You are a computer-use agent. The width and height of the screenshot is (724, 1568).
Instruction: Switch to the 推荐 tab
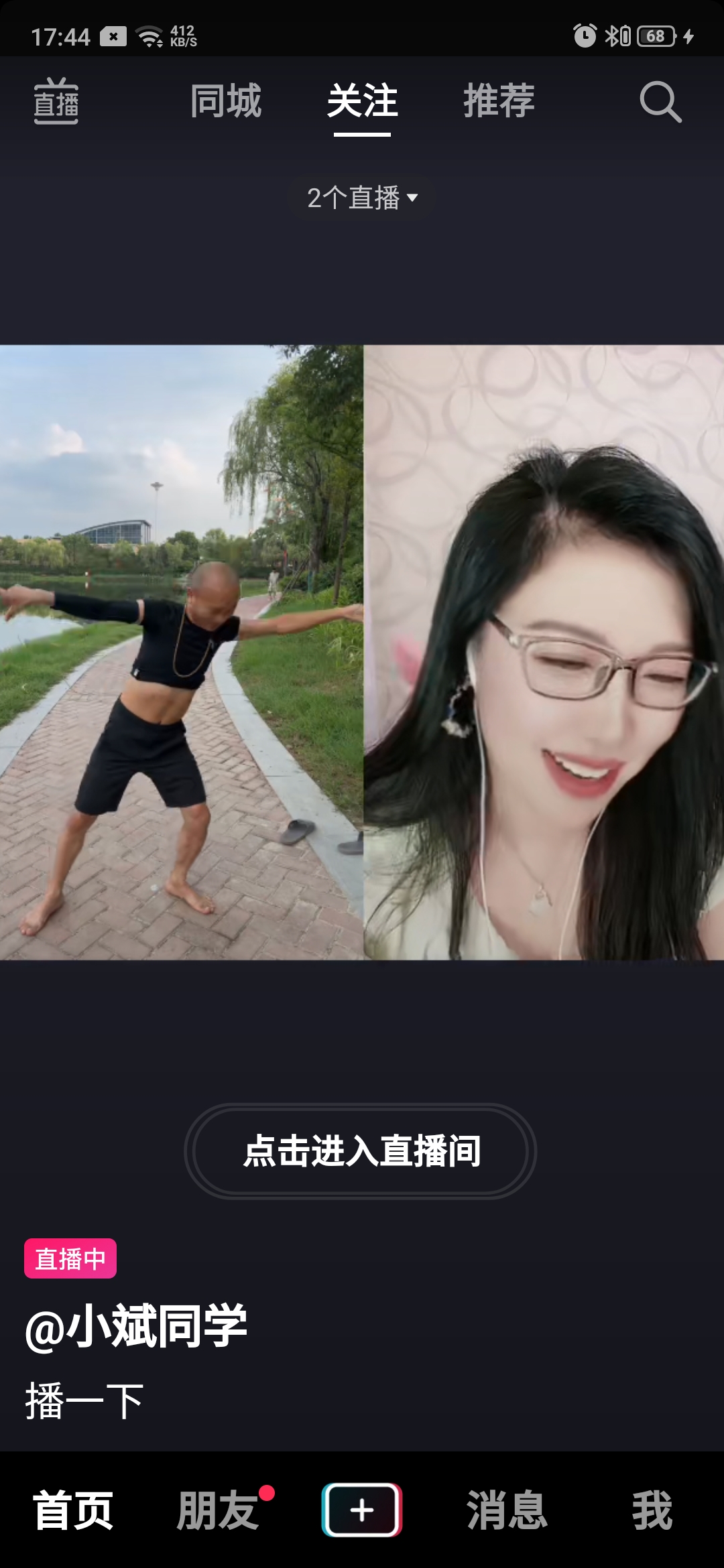tap(499, 101)
